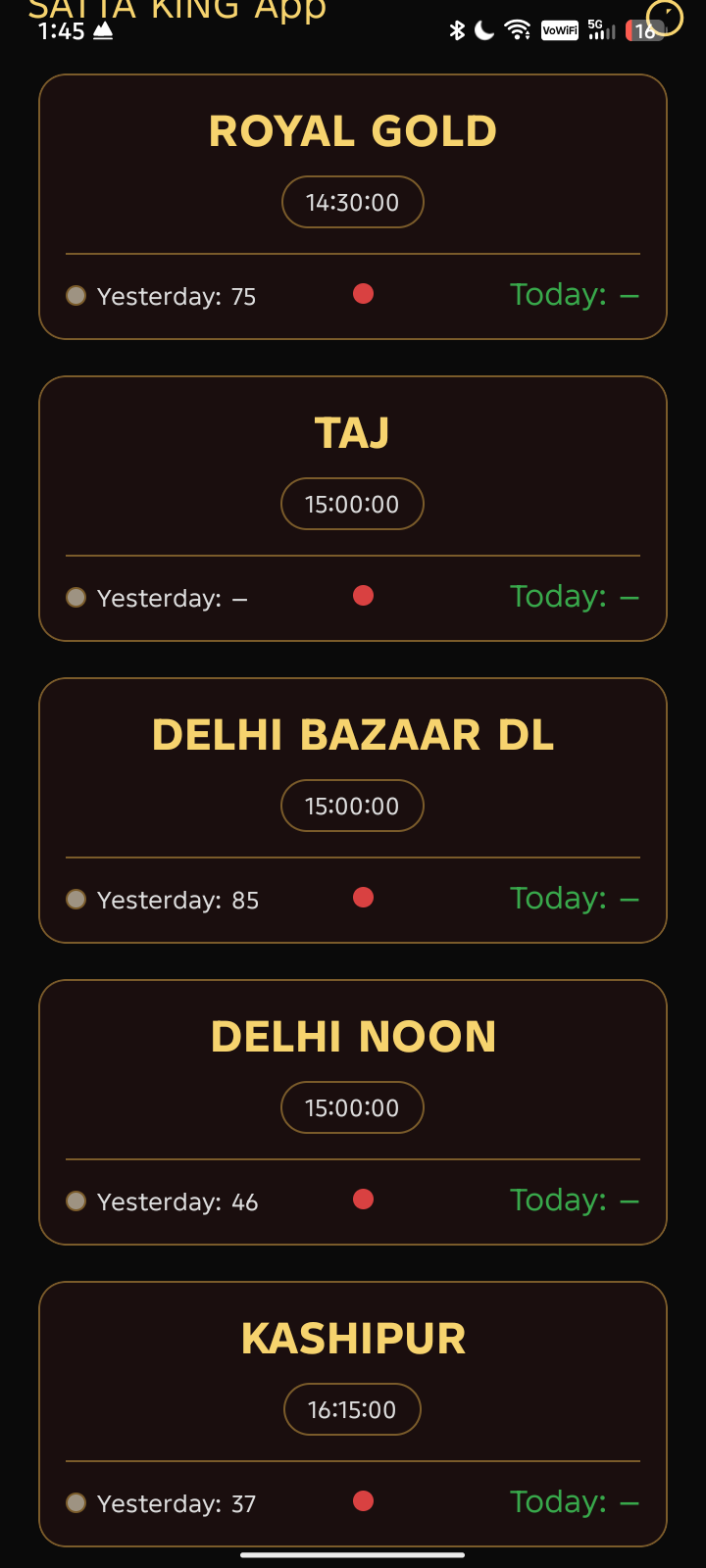The image size is (706, 1568).
Task: Select the KASHIPUR card heading
Action: coord(352,1338)
